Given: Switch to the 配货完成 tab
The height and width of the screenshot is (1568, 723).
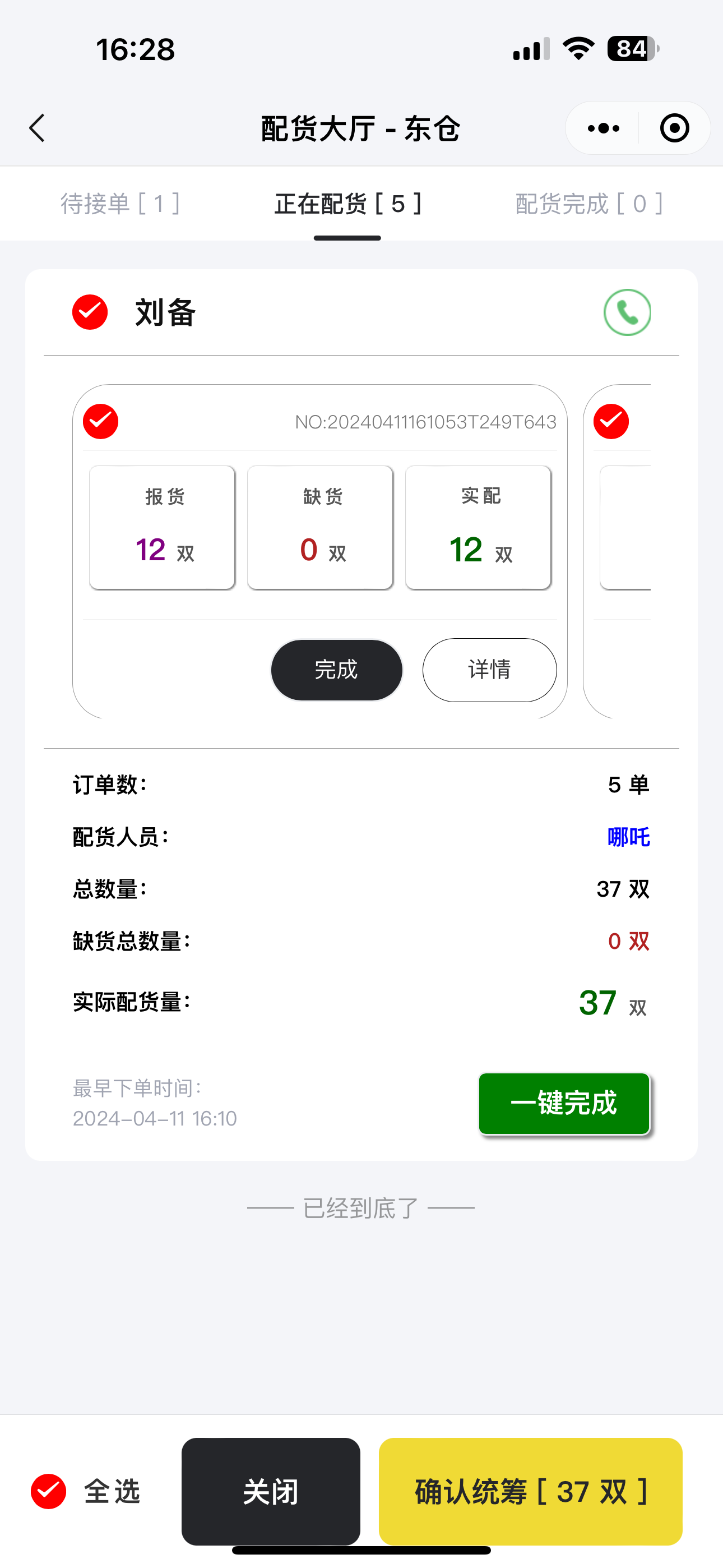Looking at the screenshot, I should 588,204.
